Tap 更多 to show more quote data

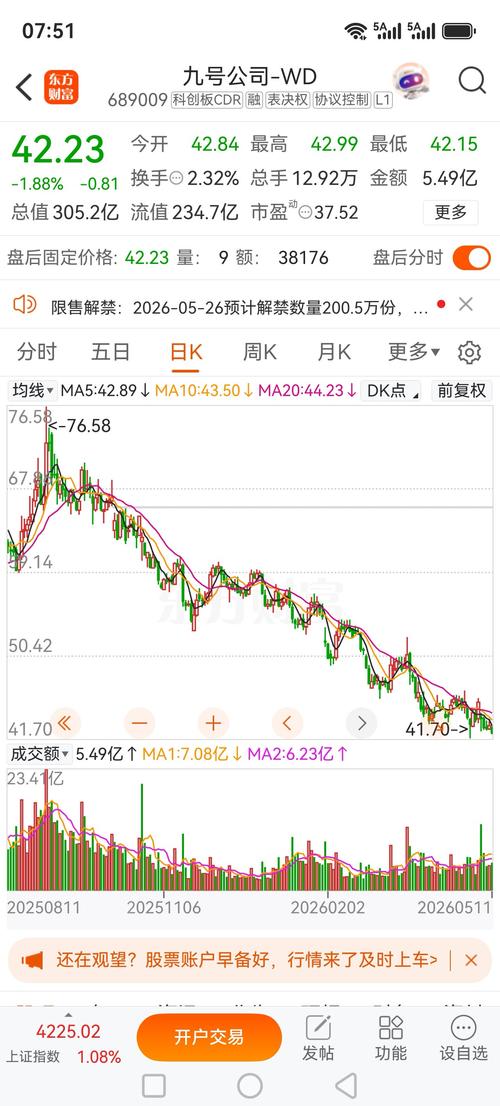tap(451, 212)
